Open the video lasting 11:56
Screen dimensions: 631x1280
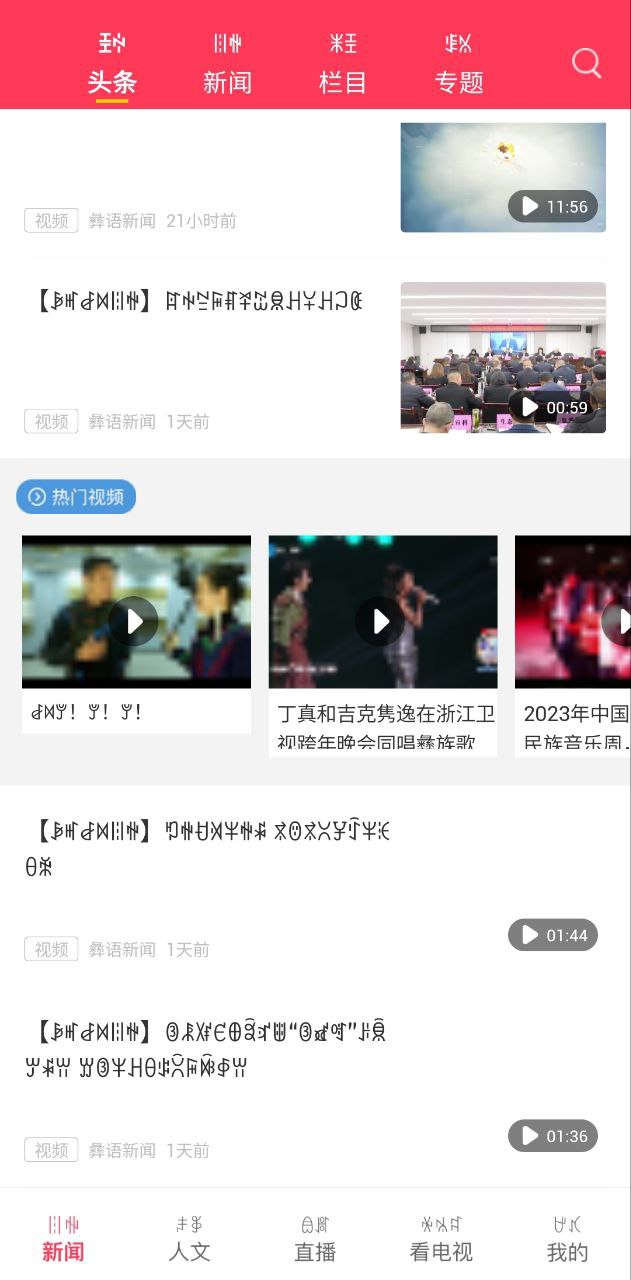click(503, 178)
